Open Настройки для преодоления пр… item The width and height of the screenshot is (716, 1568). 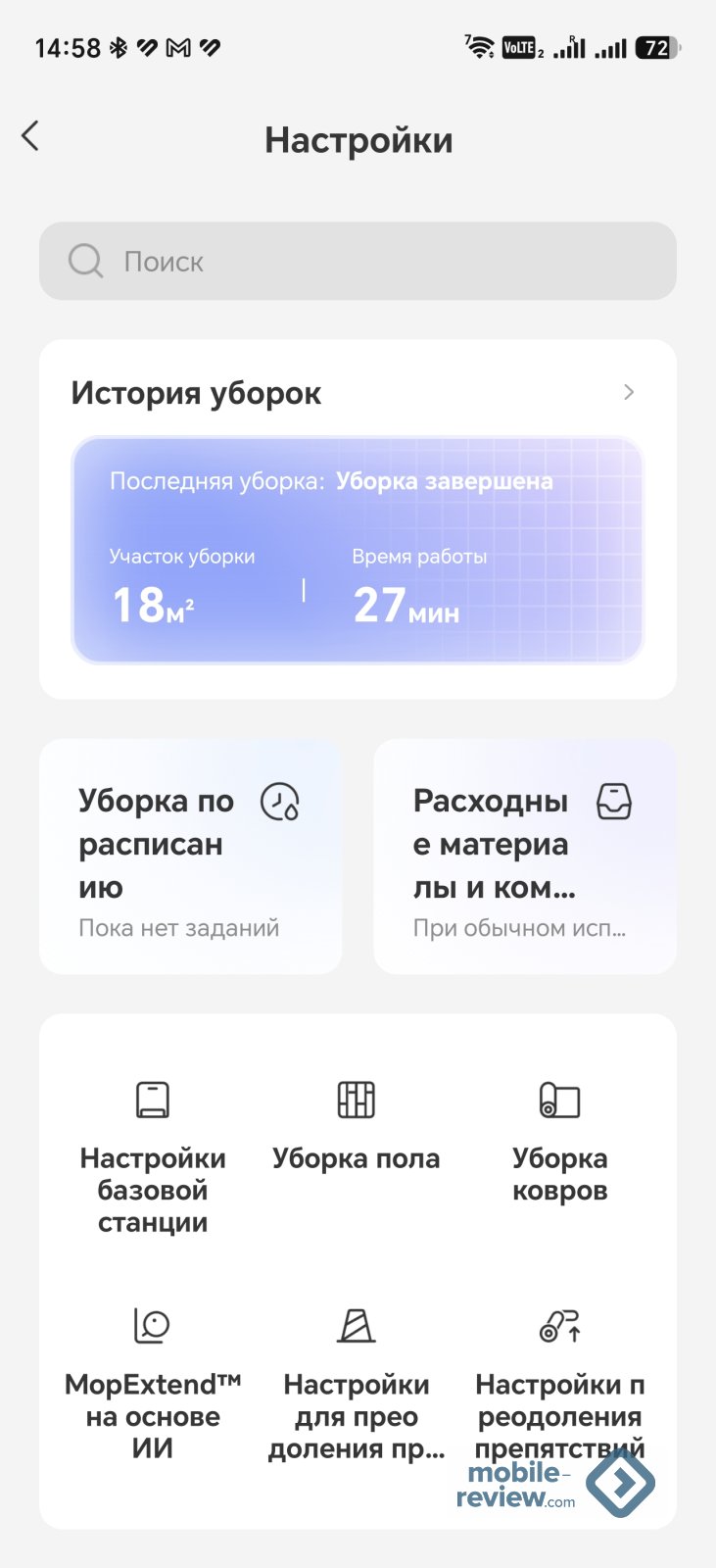tap(357, 1384)
